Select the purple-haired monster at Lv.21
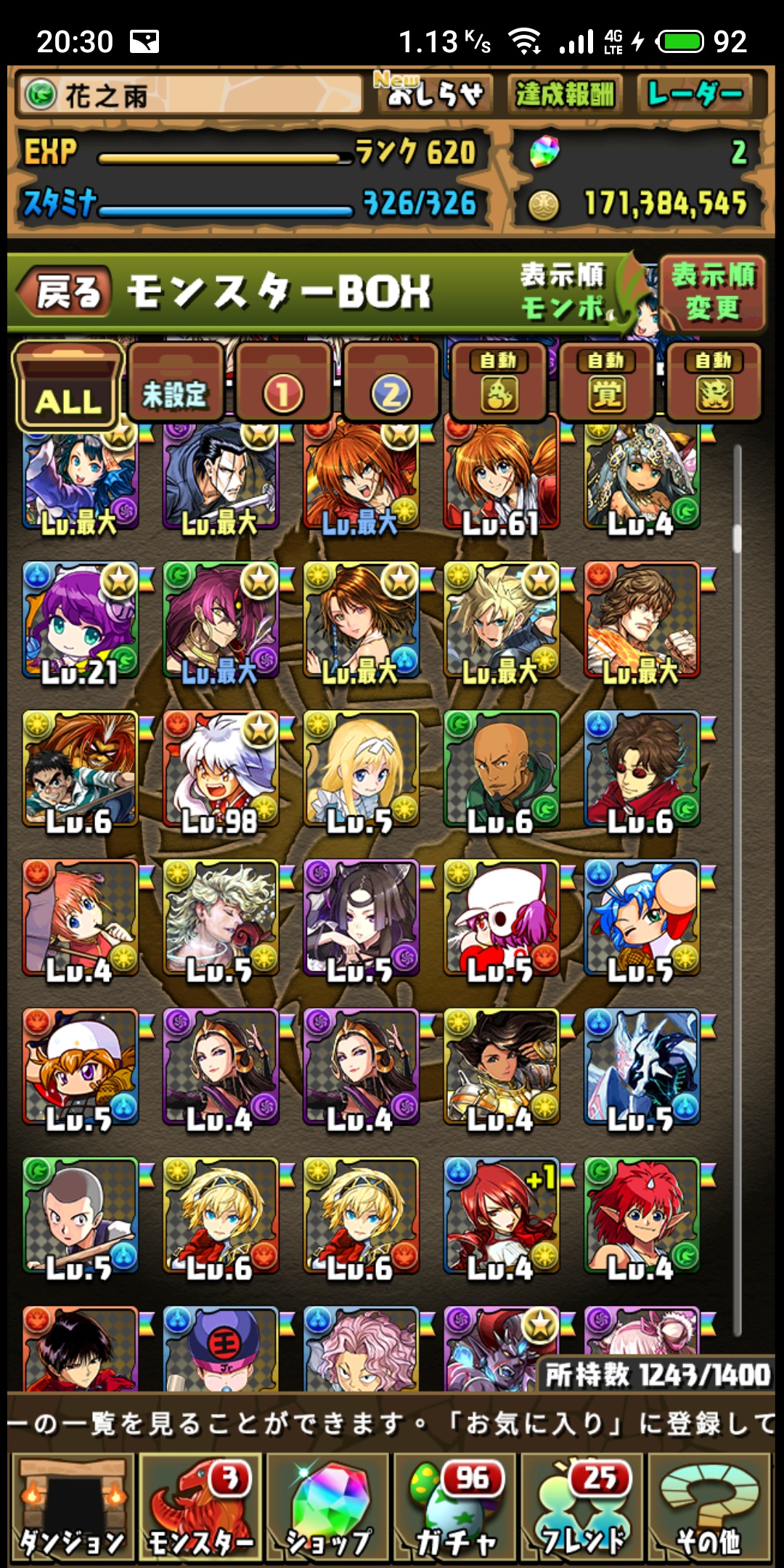Screen dimensions: 784x1568 pos(80,621)
